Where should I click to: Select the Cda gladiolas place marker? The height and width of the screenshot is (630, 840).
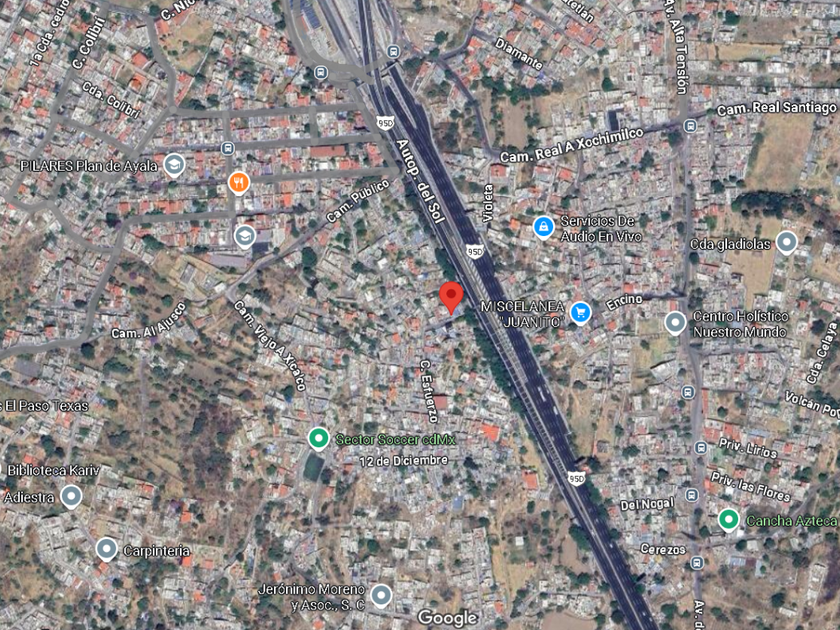[786, 243]
